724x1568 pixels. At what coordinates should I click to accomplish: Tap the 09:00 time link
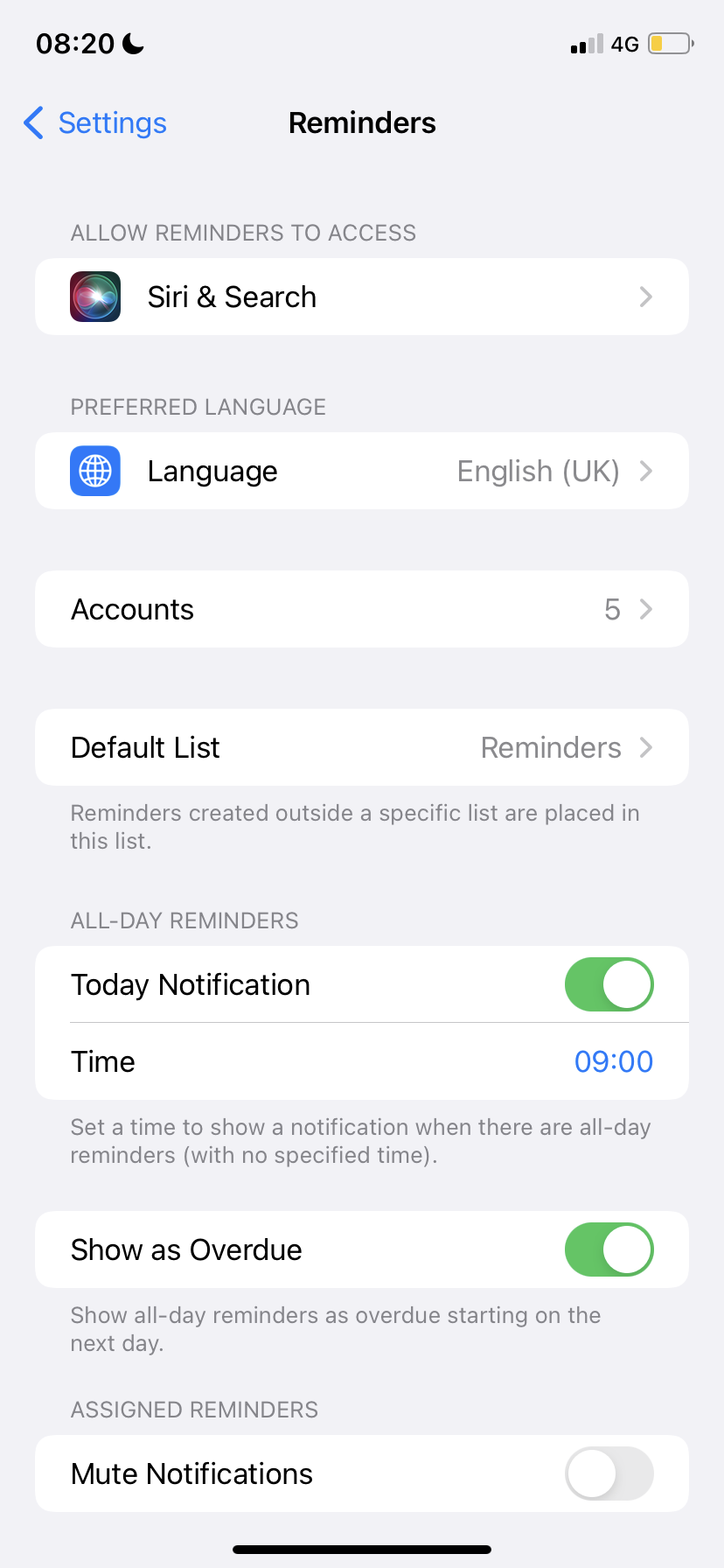tap(614, 1061)
